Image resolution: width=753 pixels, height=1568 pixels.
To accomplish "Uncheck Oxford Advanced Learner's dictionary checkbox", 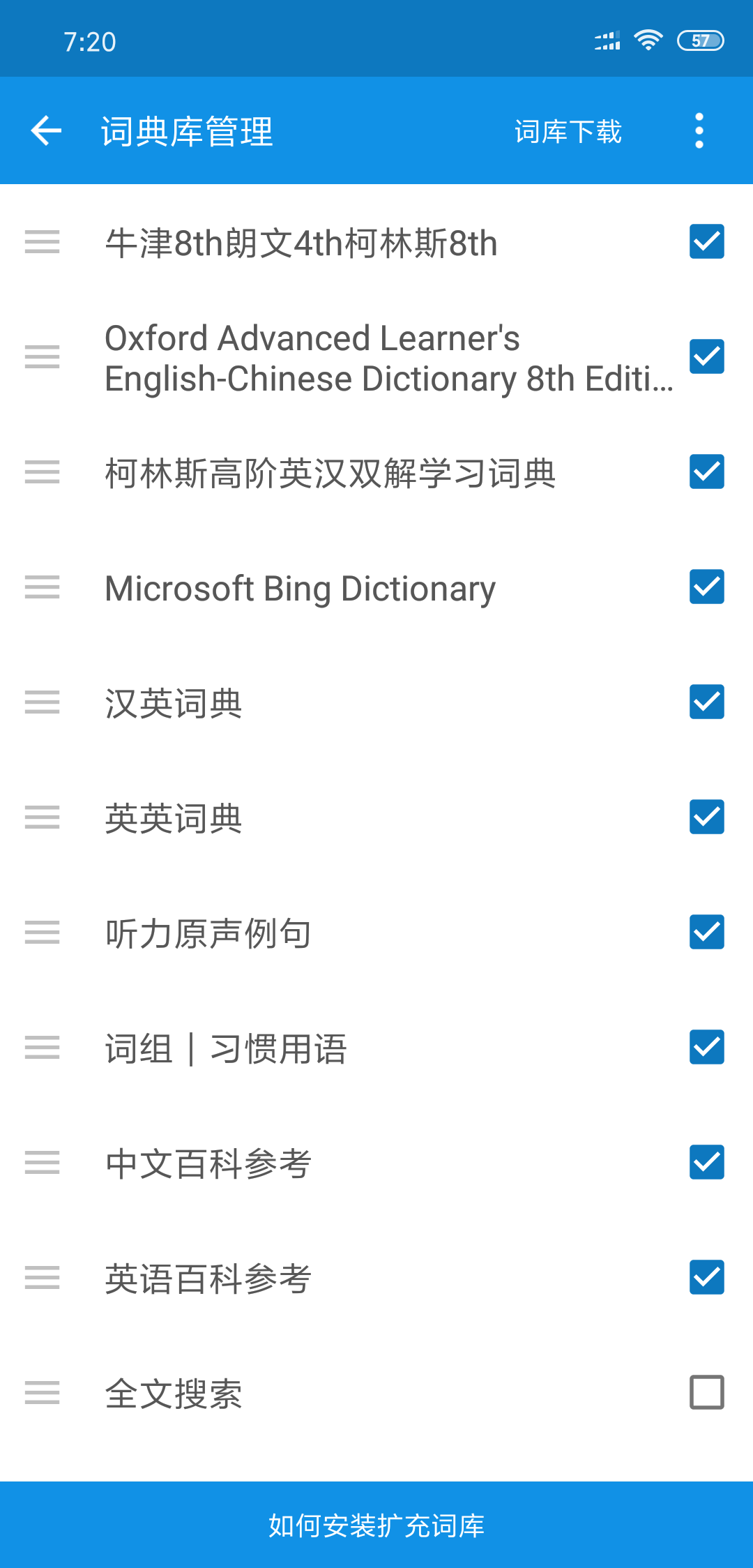I will [707, 356].
